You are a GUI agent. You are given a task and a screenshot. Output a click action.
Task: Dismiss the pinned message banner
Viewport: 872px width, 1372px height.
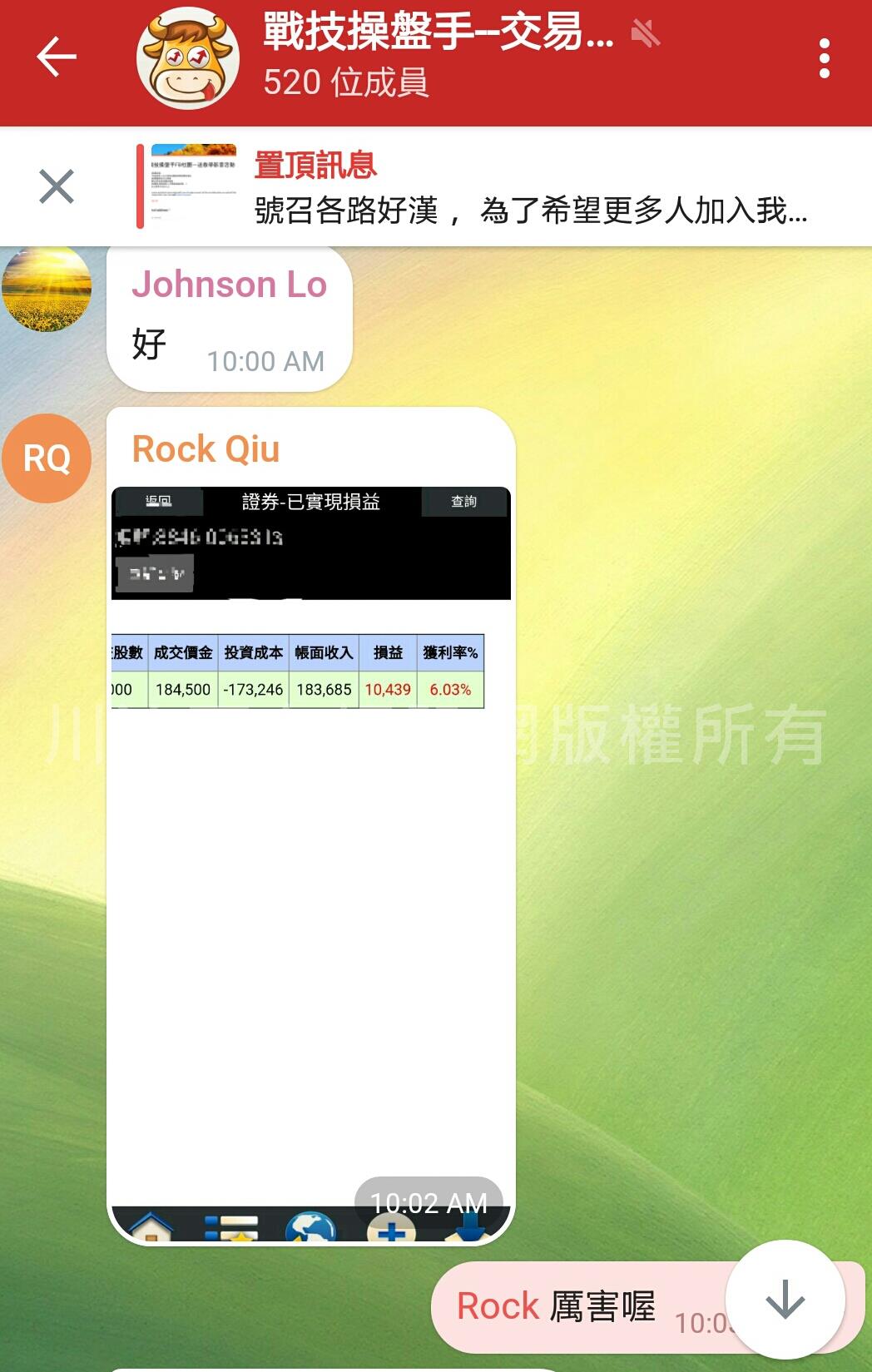[x=57, y=186]
